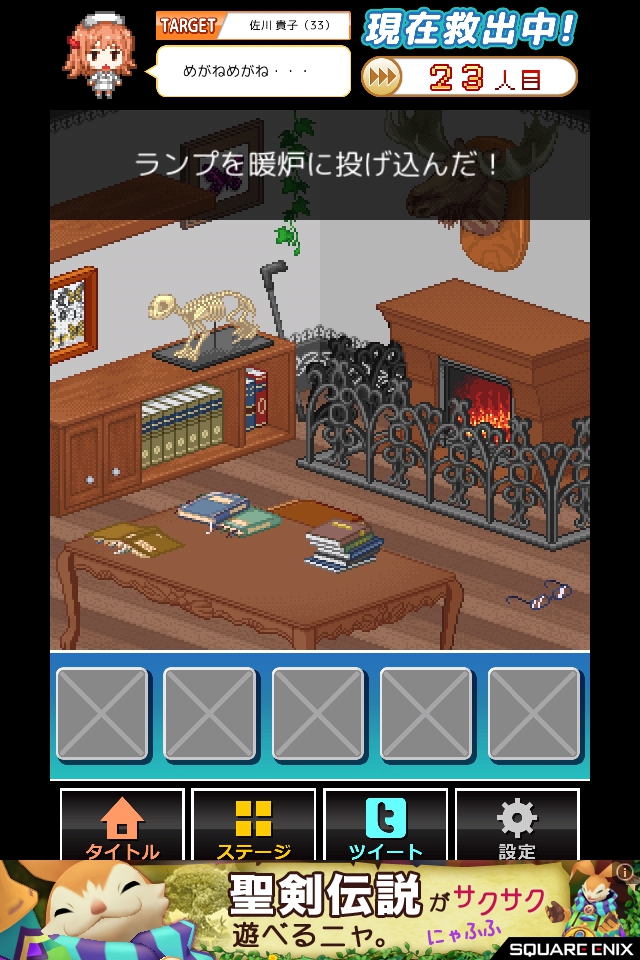Pick up the glasses on the floor
640x960 pixels.
tap(540, 594)
